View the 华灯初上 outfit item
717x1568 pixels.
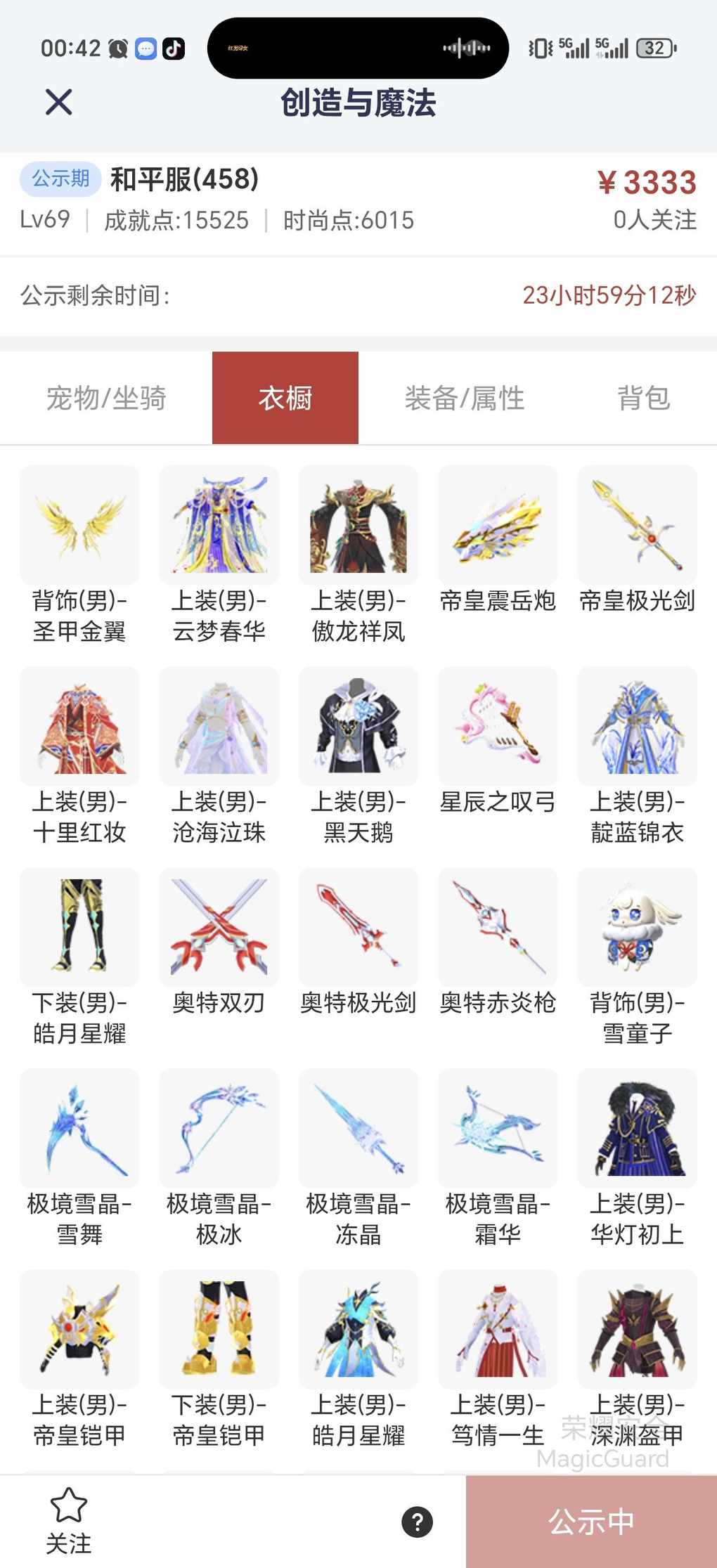[637, 1129]
